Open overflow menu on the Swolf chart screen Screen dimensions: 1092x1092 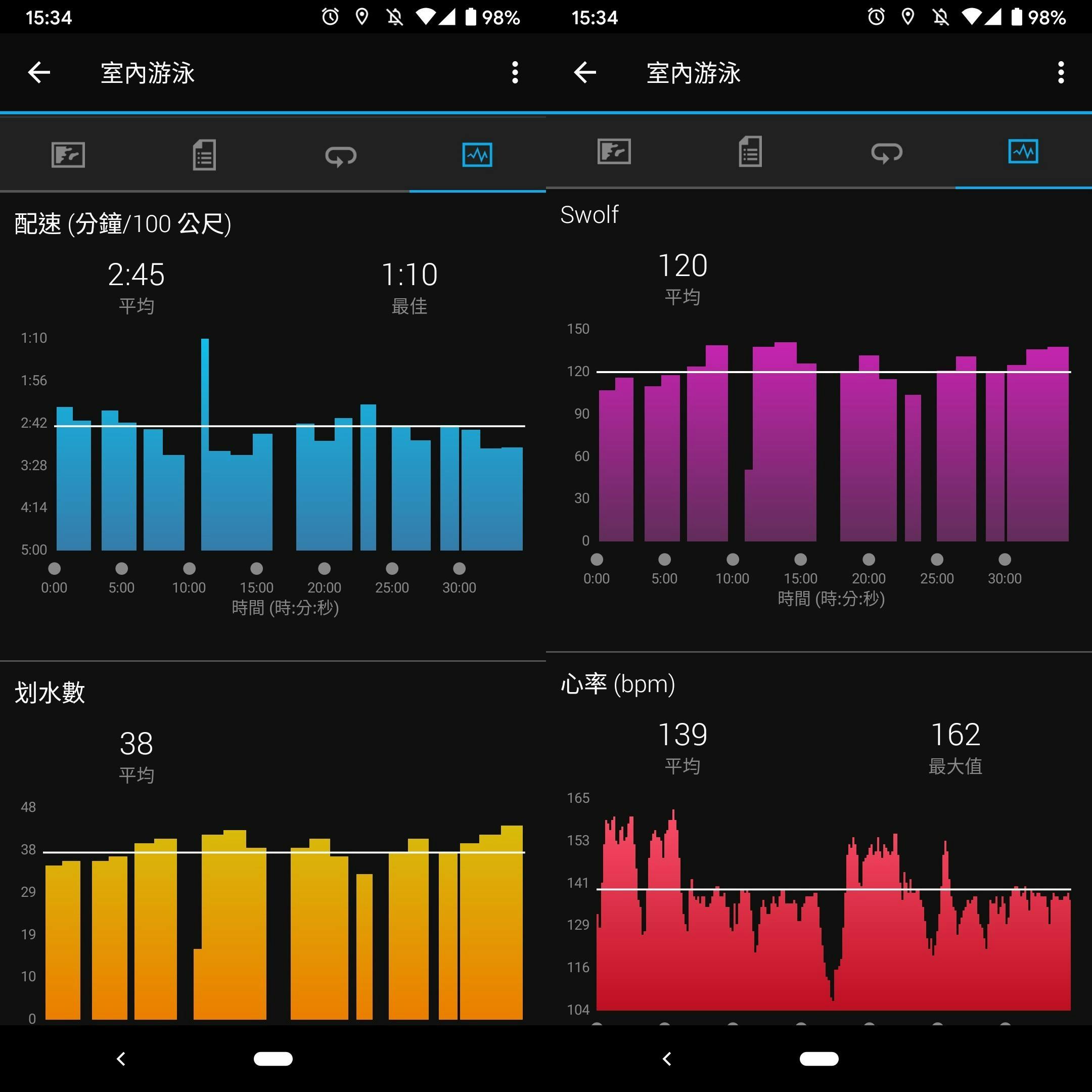click(1060, 72)
